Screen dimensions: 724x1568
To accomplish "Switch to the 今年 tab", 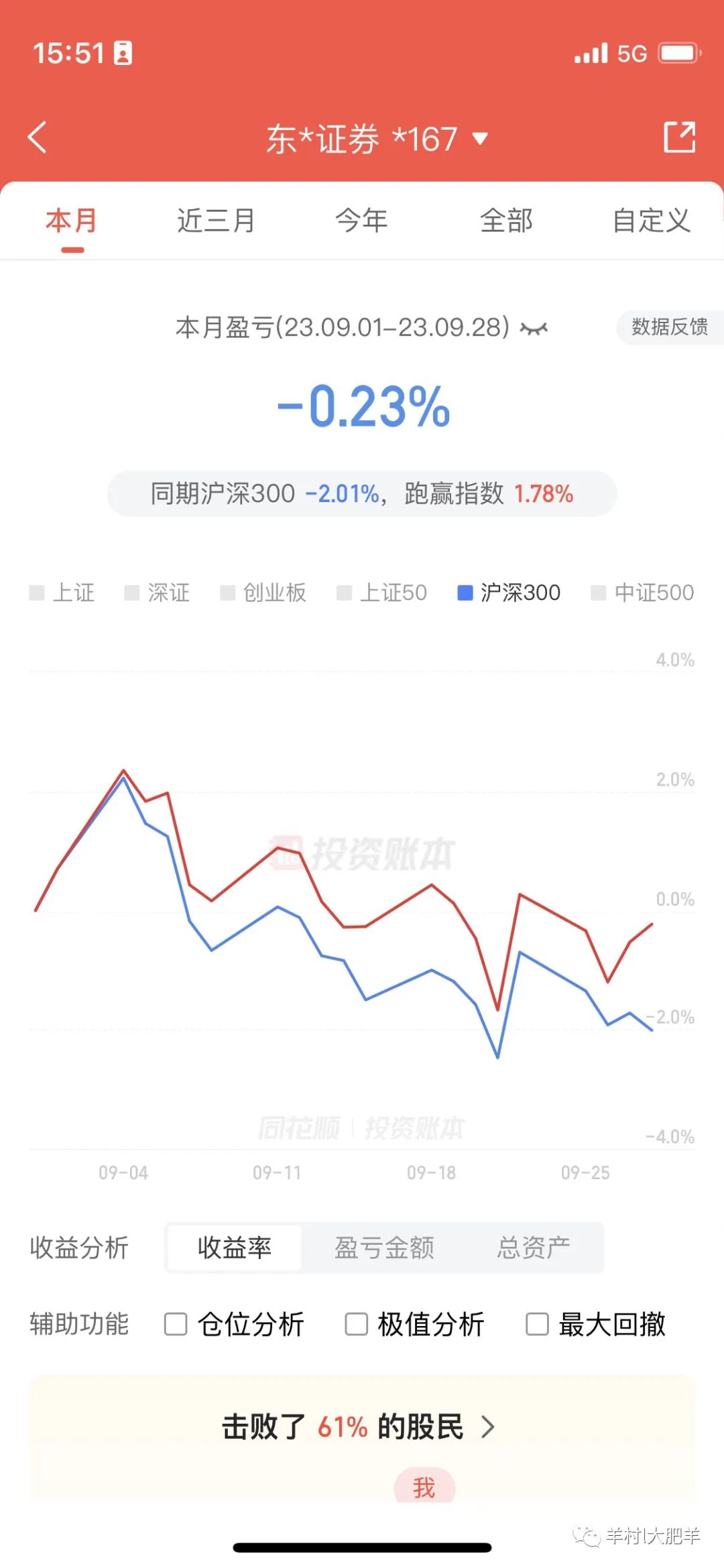I will (x=361, y=221).
